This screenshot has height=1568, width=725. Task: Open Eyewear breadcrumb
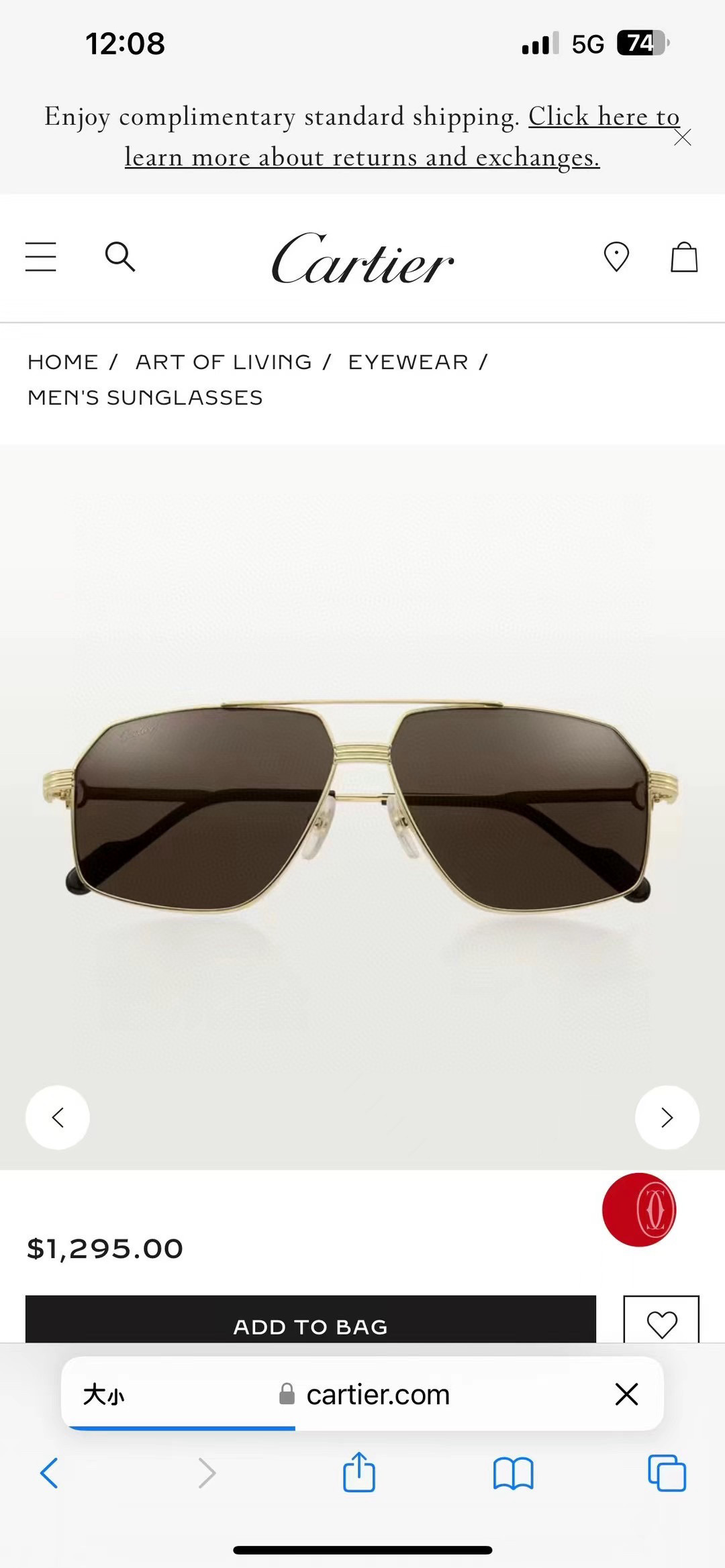[407, 362]
